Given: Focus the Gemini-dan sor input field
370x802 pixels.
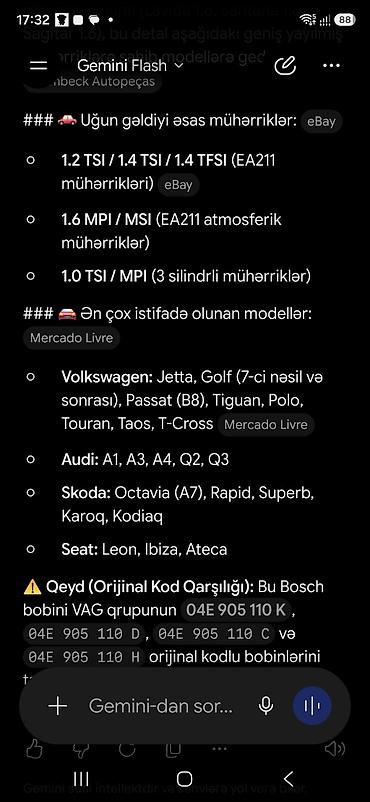Looking at the screenshot, I should click(160, 706).
